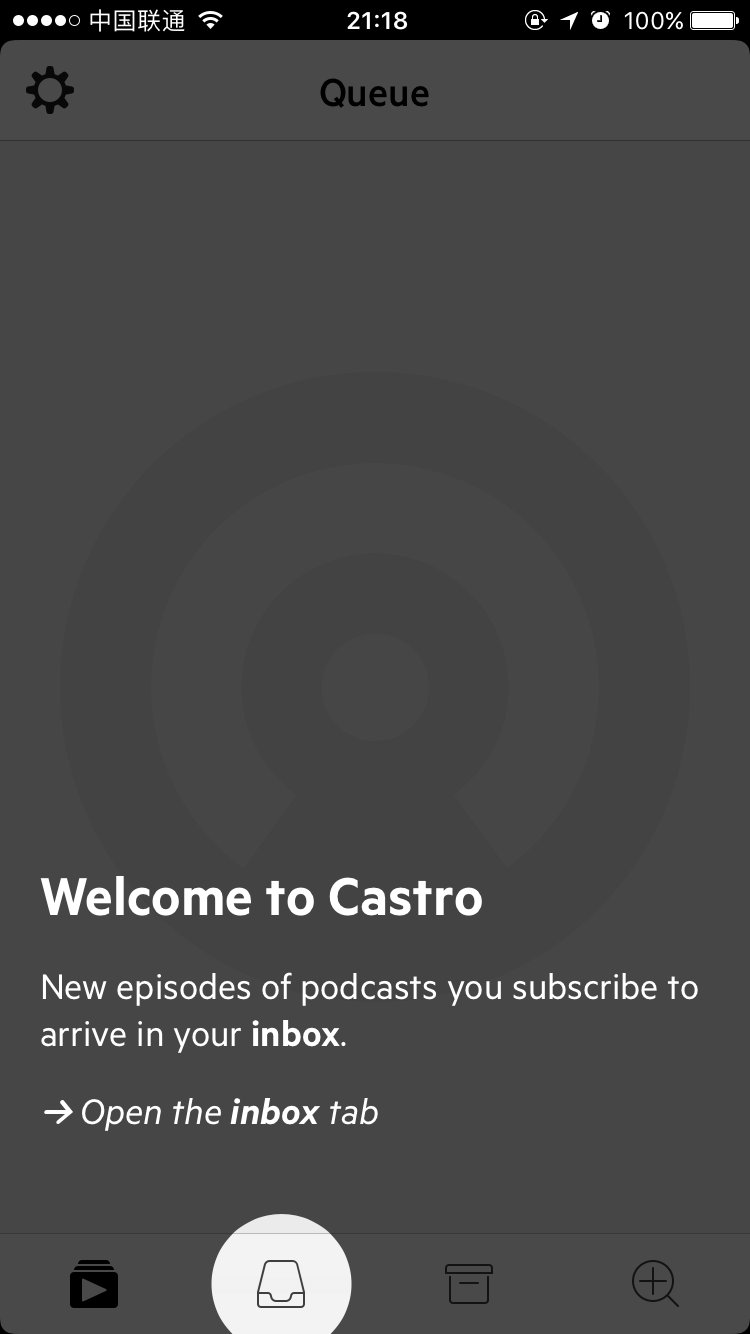This screenshot has height=1334, width=750.
Task: Open the highlighted inbox tab
Action: coord(281,1283)
